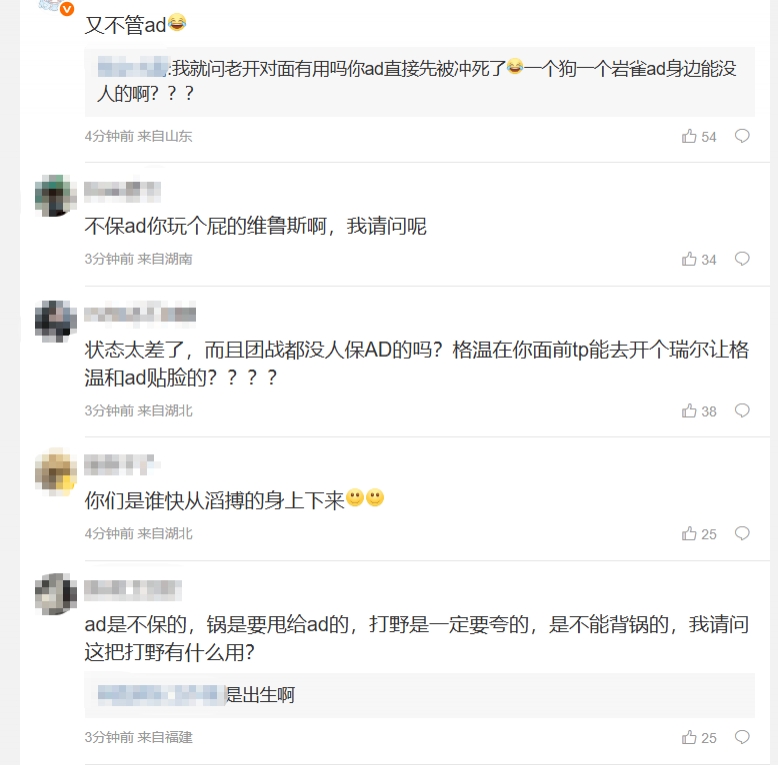778x765 pixels.
Task: Reply to the 维鲁斯 comment from 湖南
Action: point(742,259)
